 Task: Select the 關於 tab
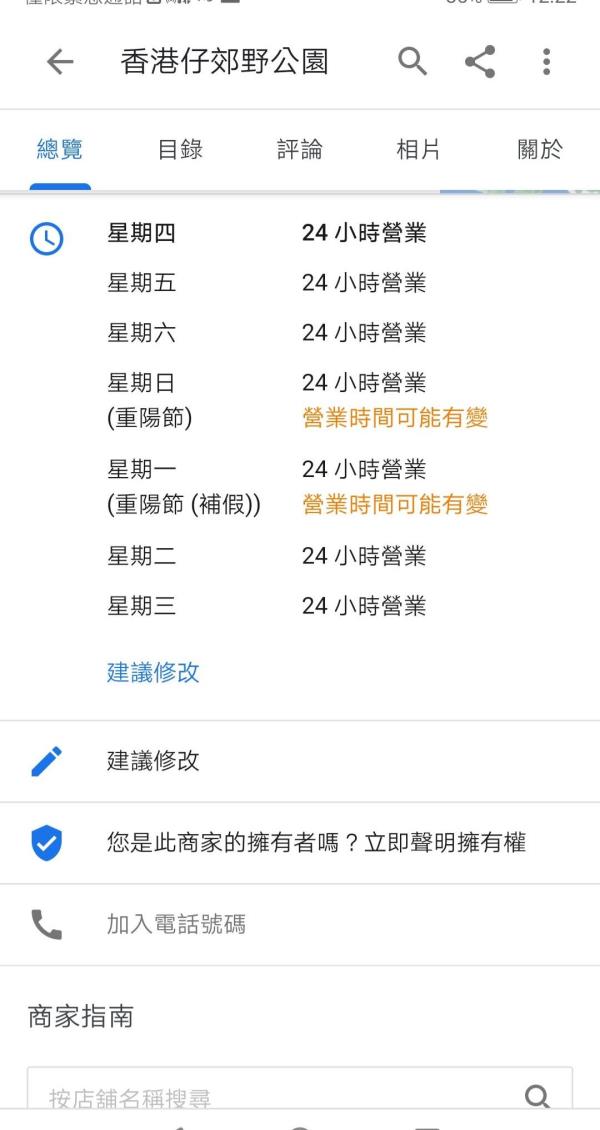click(x=539, y=150)
